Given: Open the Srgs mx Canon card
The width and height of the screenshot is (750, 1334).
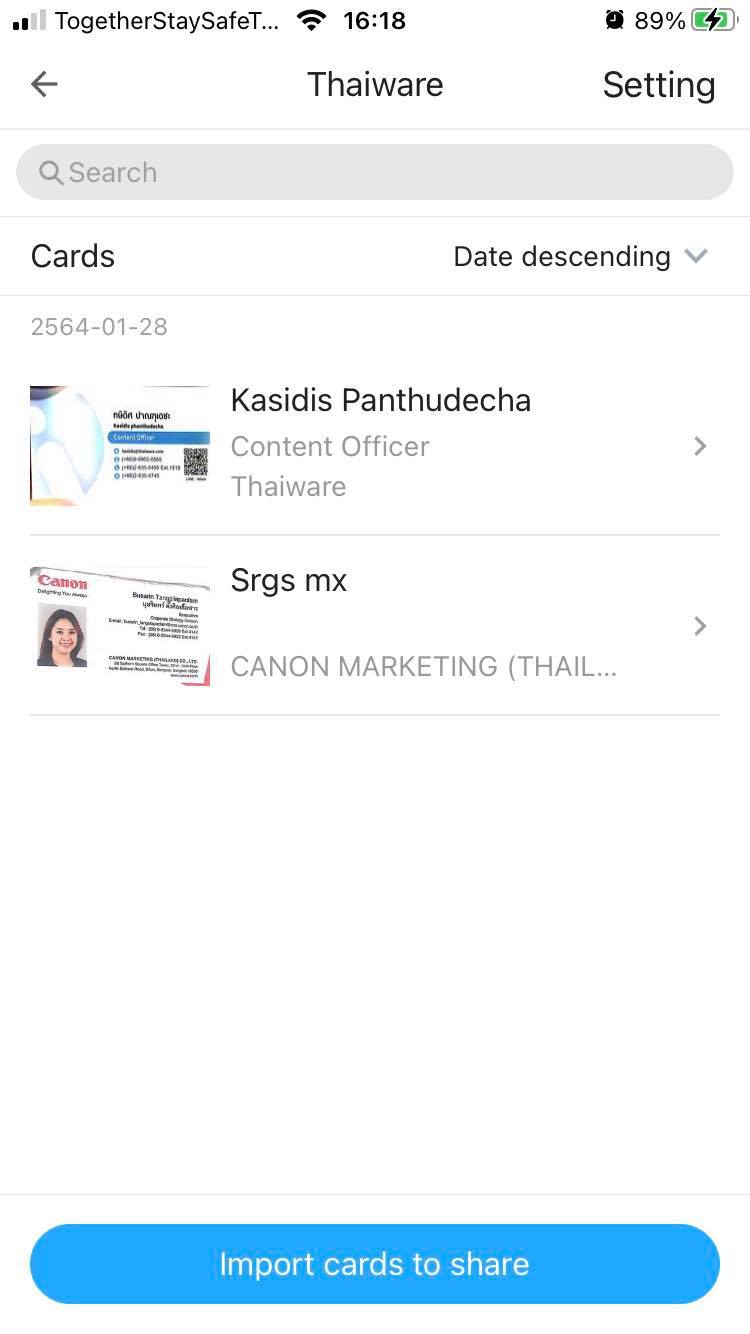Looking at the screenshot, I should click(x=374, y=625).
